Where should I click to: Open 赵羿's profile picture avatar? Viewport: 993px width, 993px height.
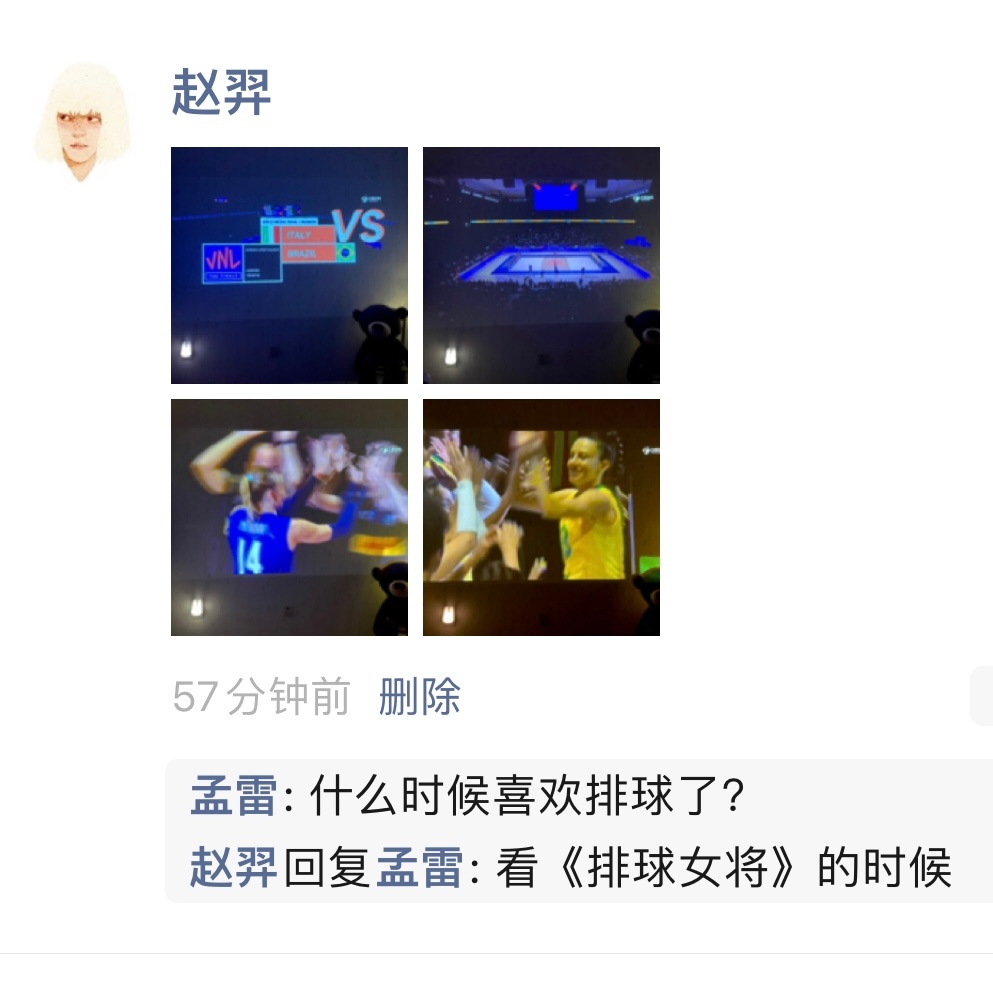pos(83,122)
